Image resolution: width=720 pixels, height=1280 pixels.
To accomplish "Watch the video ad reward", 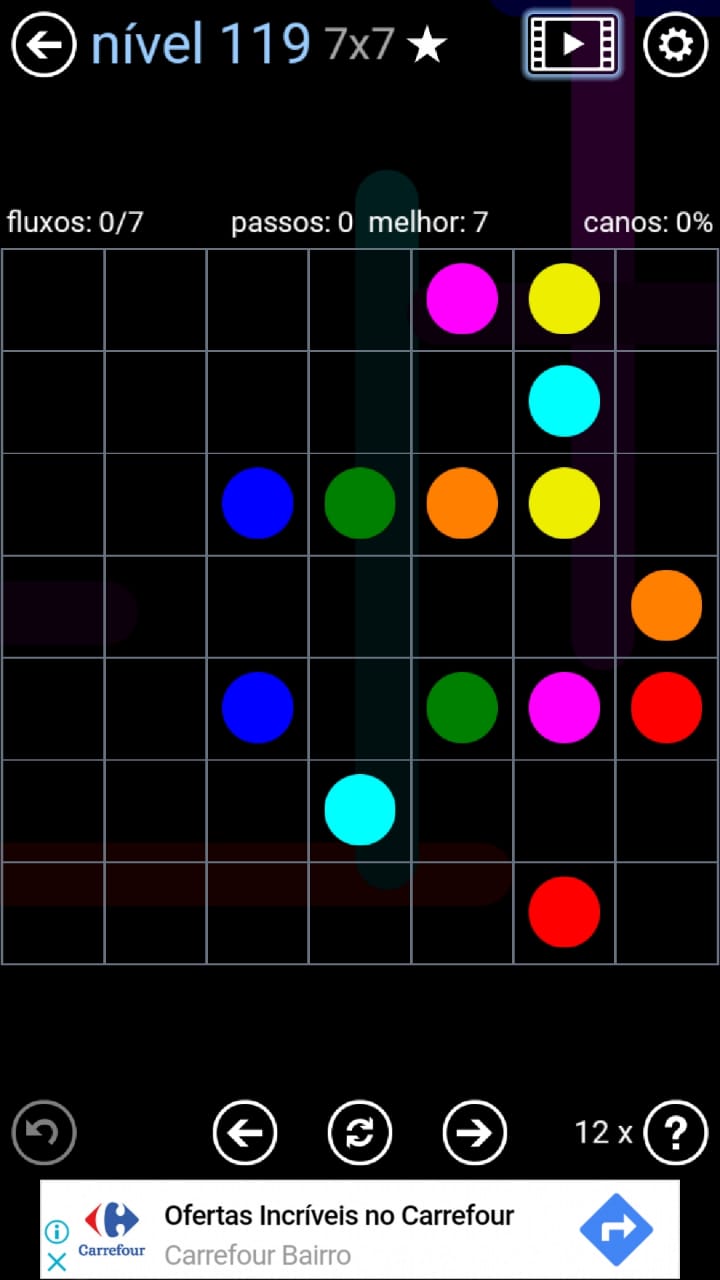I will pyautogui.click(x=572, y=44).
